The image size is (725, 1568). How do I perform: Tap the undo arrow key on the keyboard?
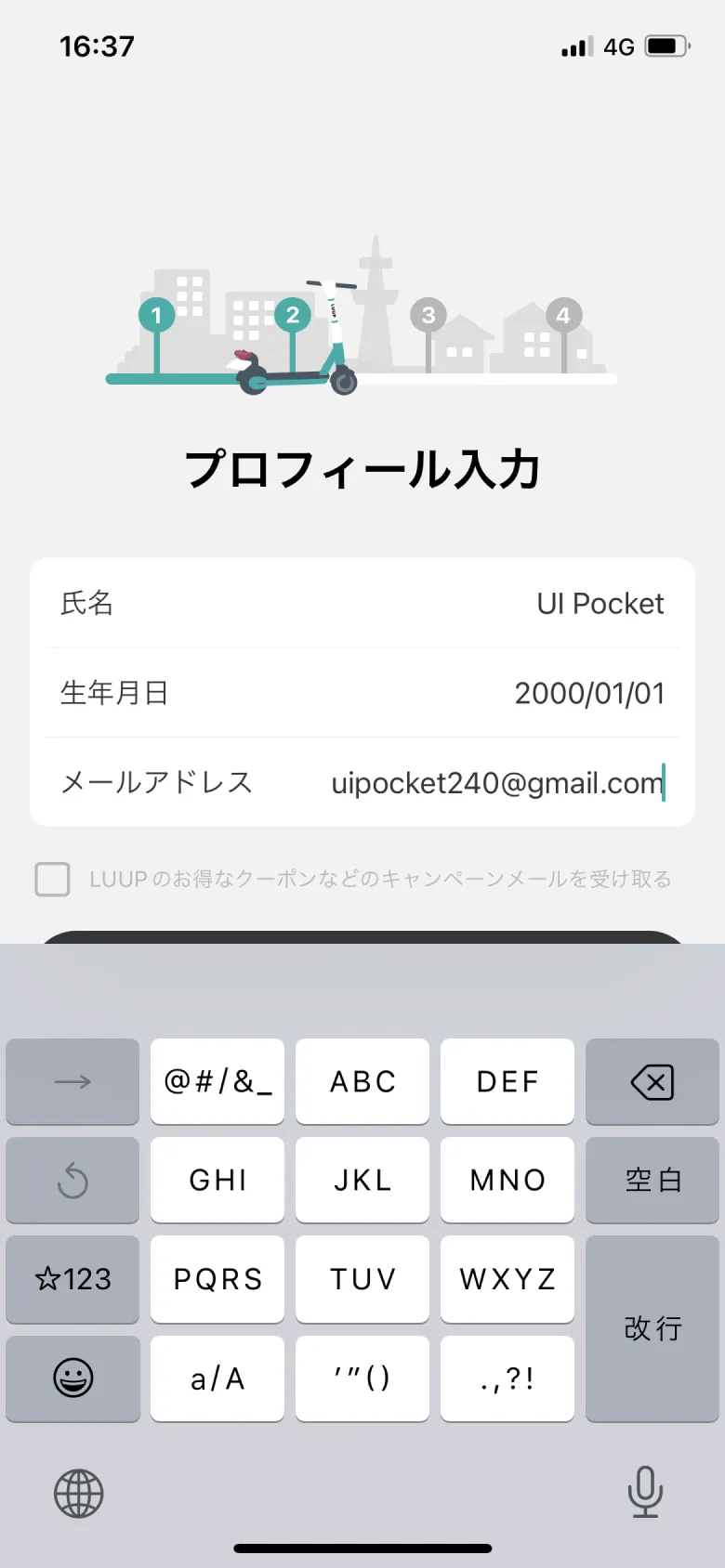(x=72, y=1181)
